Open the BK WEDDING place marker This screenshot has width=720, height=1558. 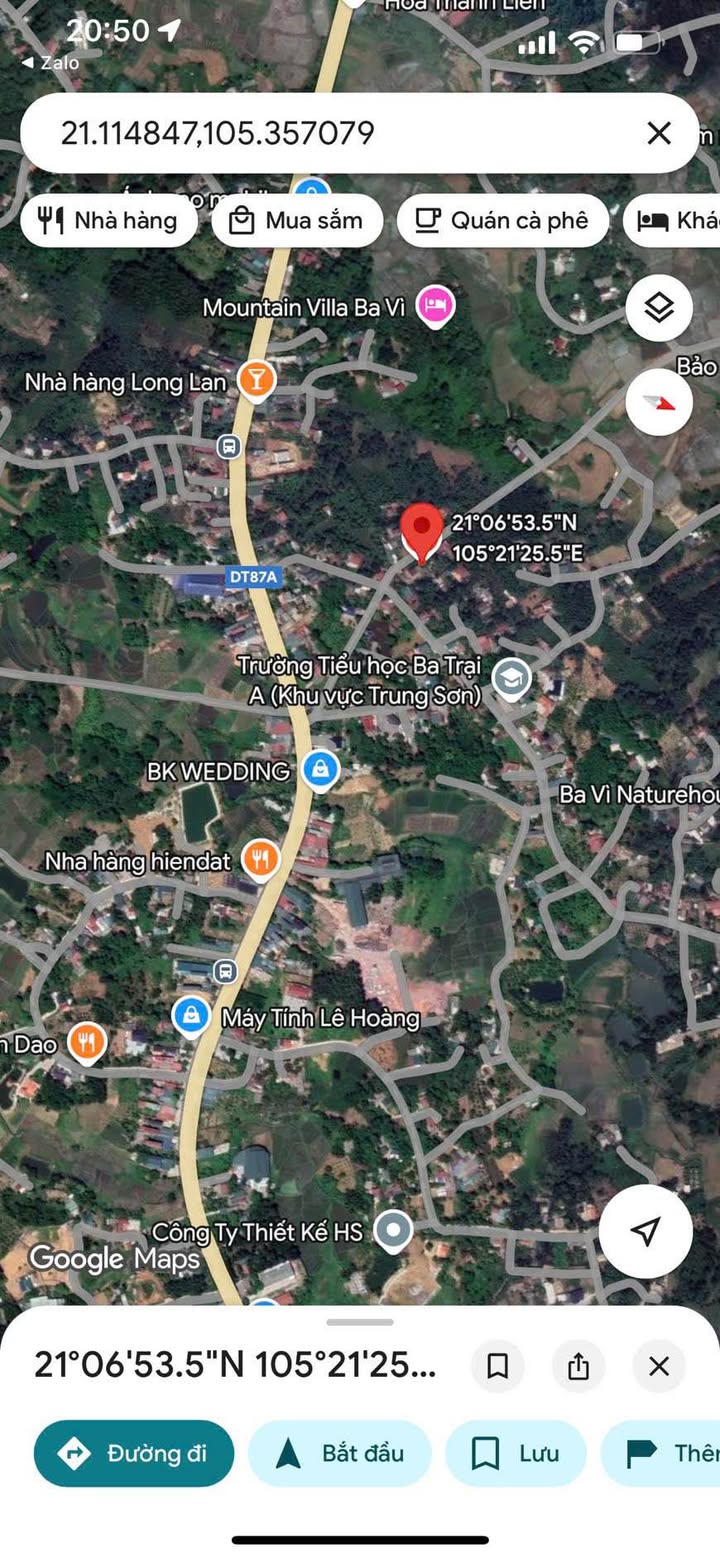[320, 770]
